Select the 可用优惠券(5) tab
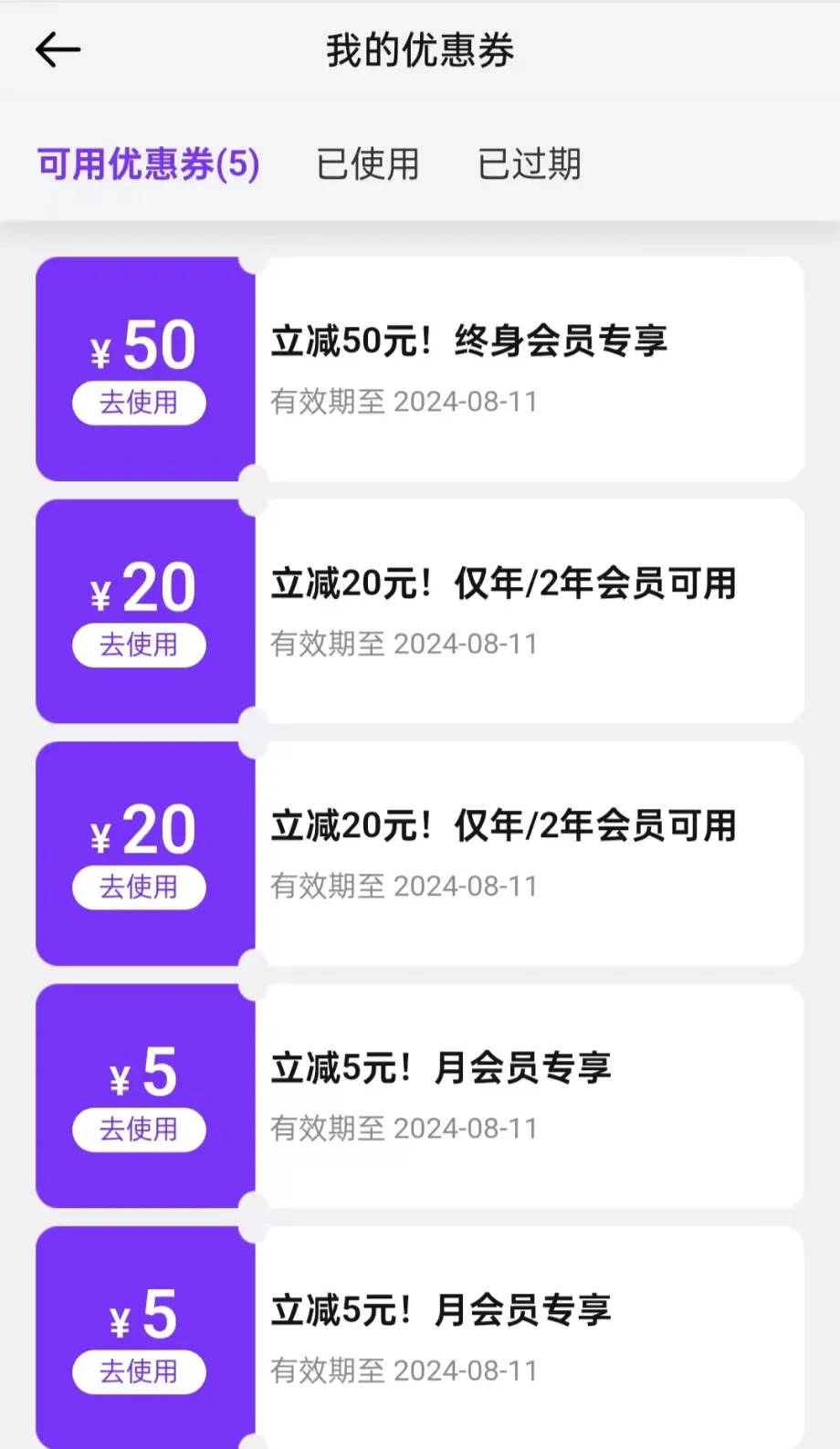840x1449 pixels. click(x=147, y=164)
